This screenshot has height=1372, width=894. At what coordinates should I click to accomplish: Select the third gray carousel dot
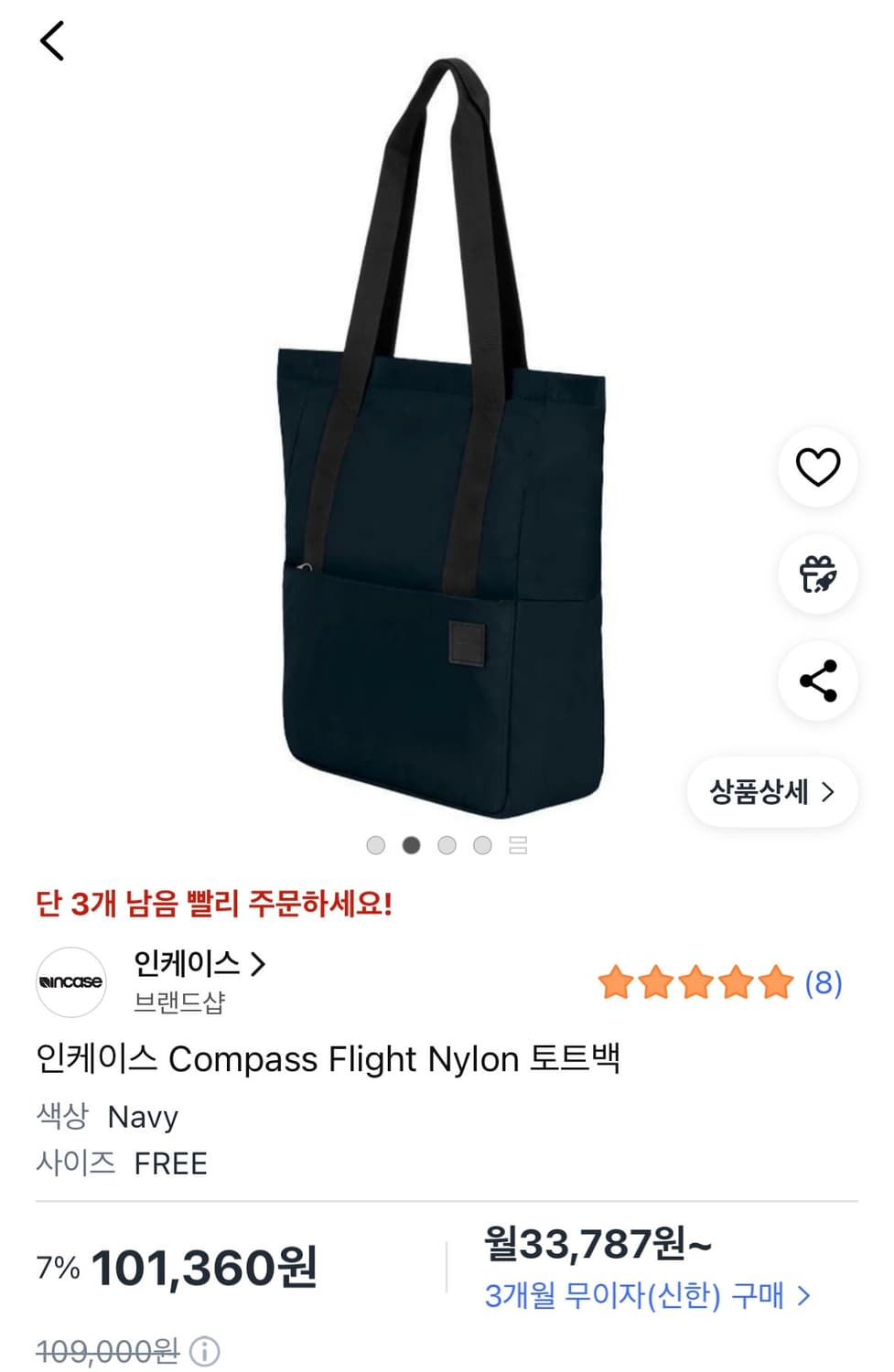(x=447, y=844)
